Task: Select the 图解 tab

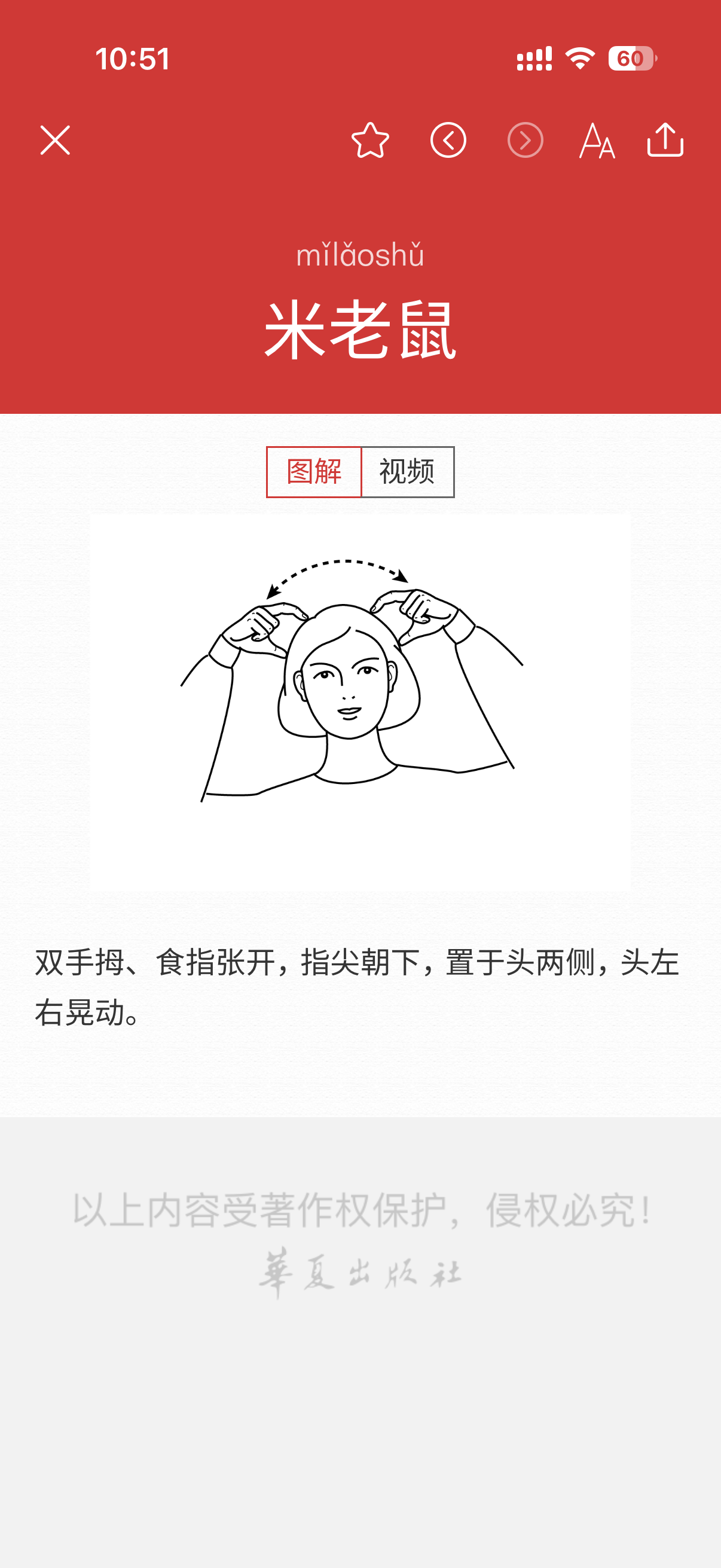Action: (314, 472)
